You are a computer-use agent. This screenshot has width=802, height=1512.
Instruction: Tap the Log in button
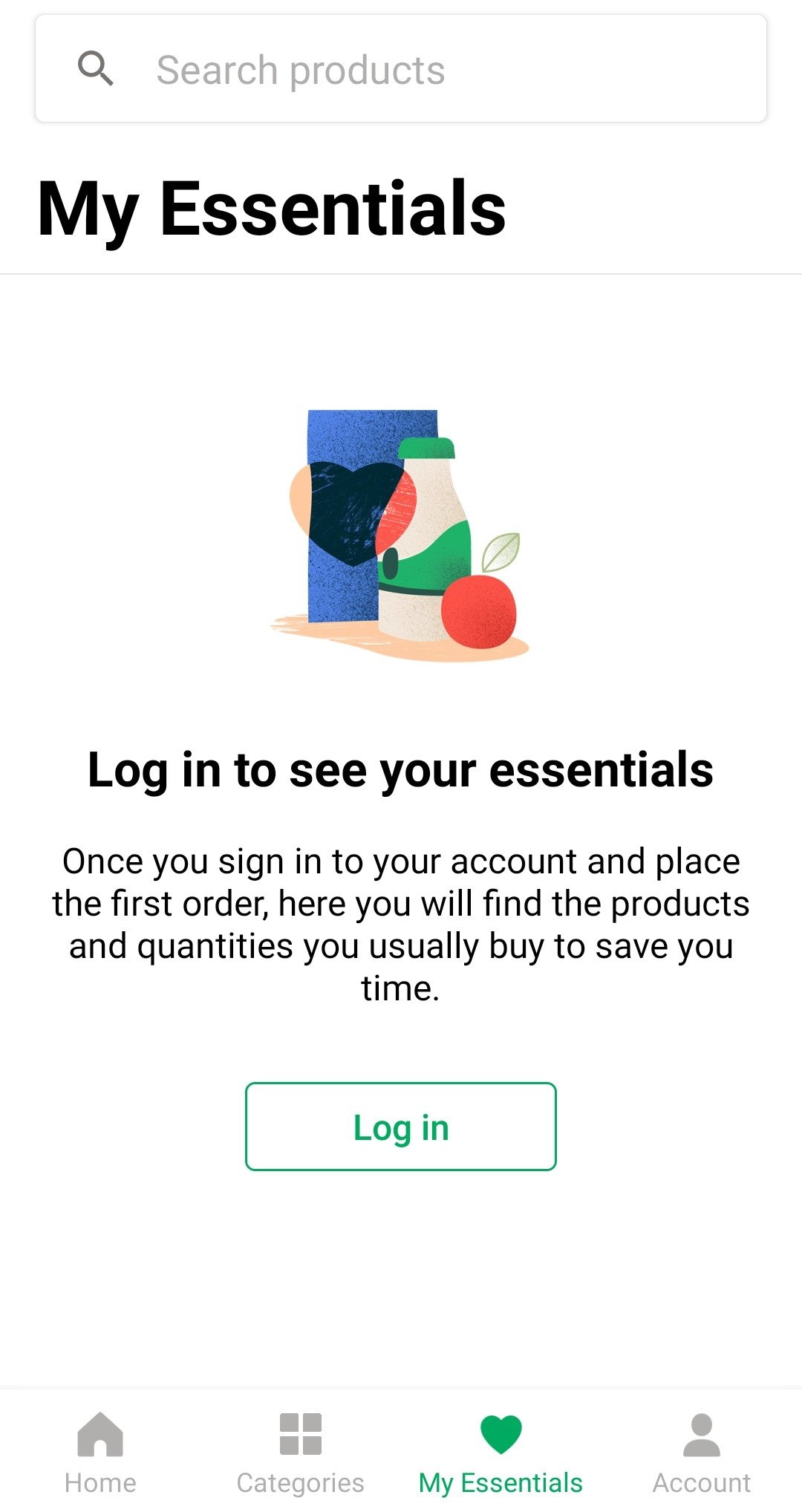tap(401, 1127)
